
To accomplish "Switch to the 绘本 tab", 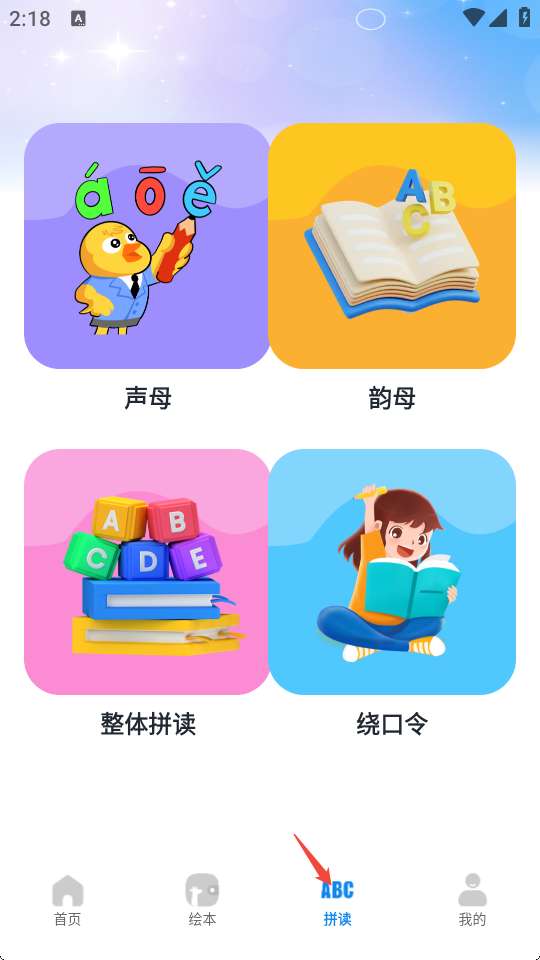I will (x=202, y=900).
